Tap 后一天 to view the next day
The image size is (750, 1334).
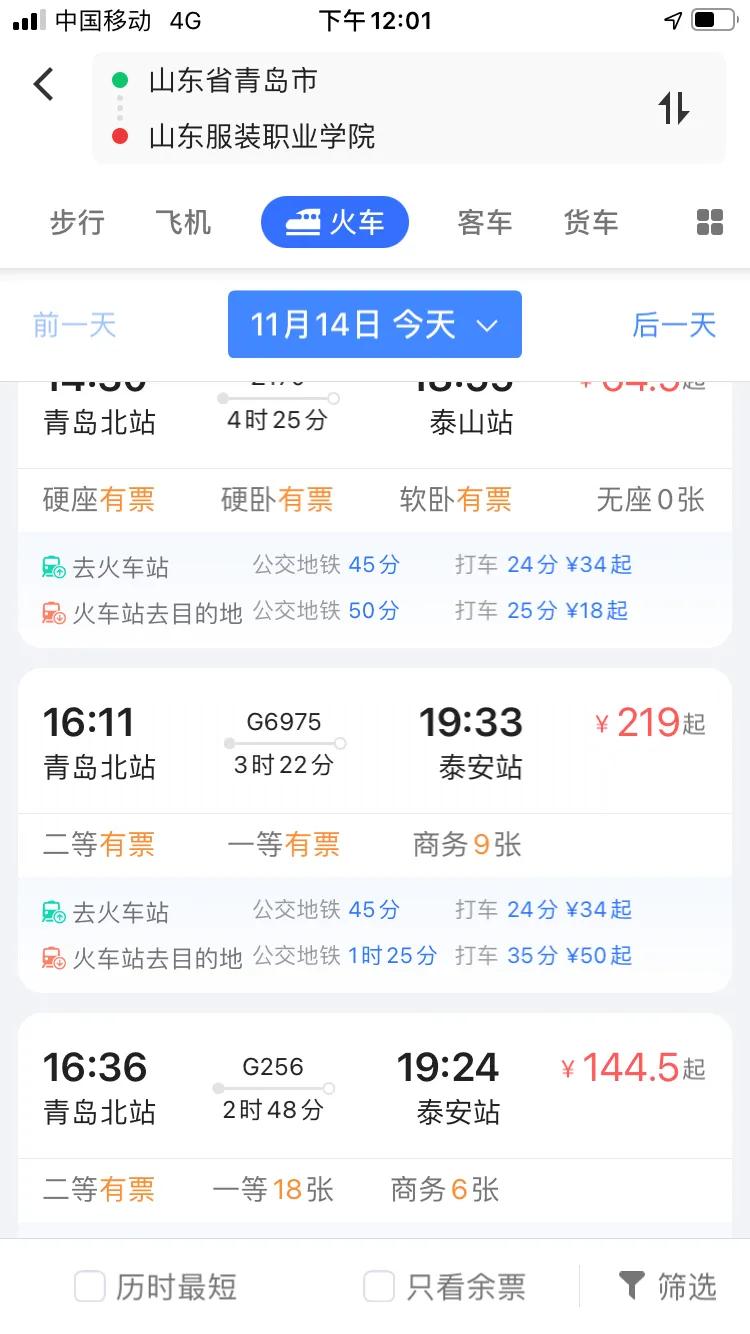[x=675, y=324]
